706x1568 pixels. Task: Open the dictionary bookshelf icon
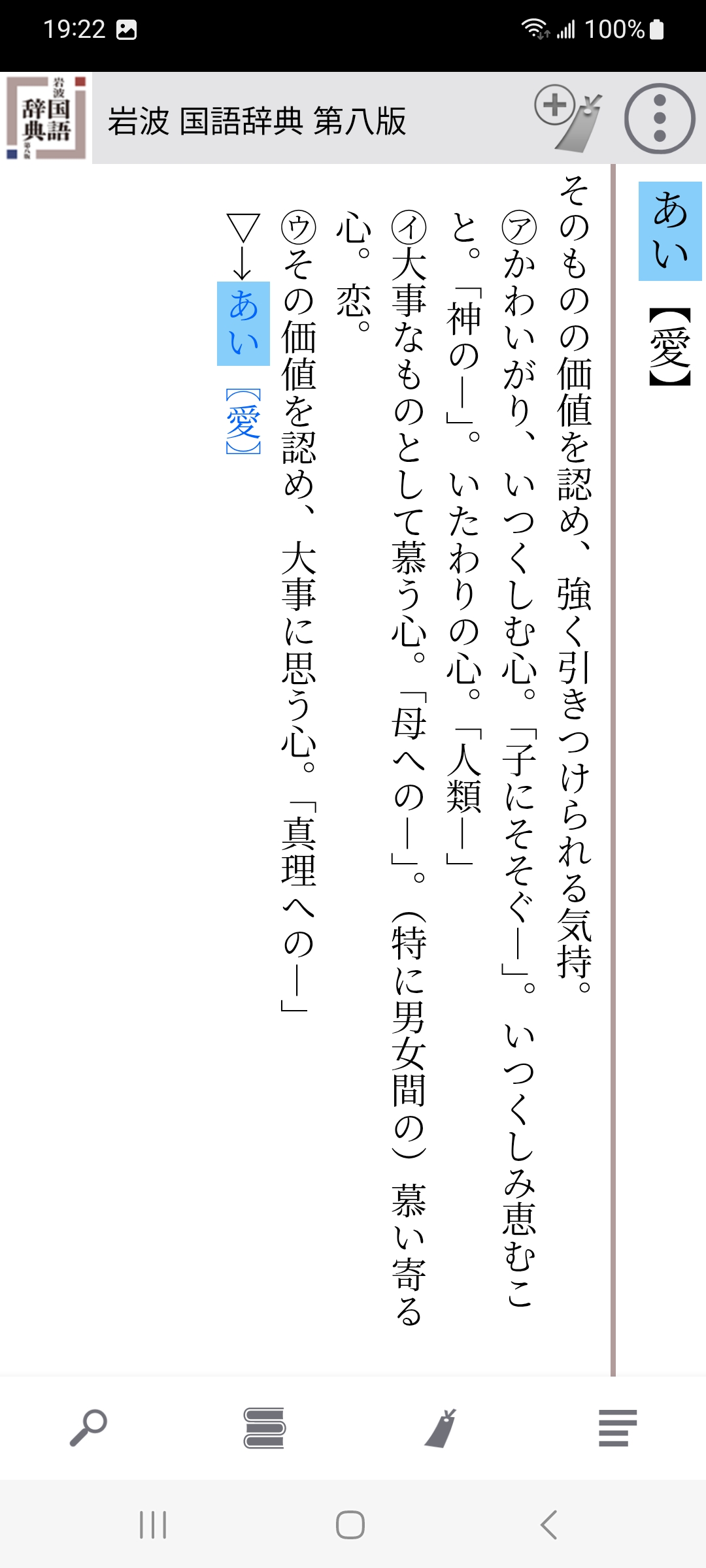[264, 1428]
